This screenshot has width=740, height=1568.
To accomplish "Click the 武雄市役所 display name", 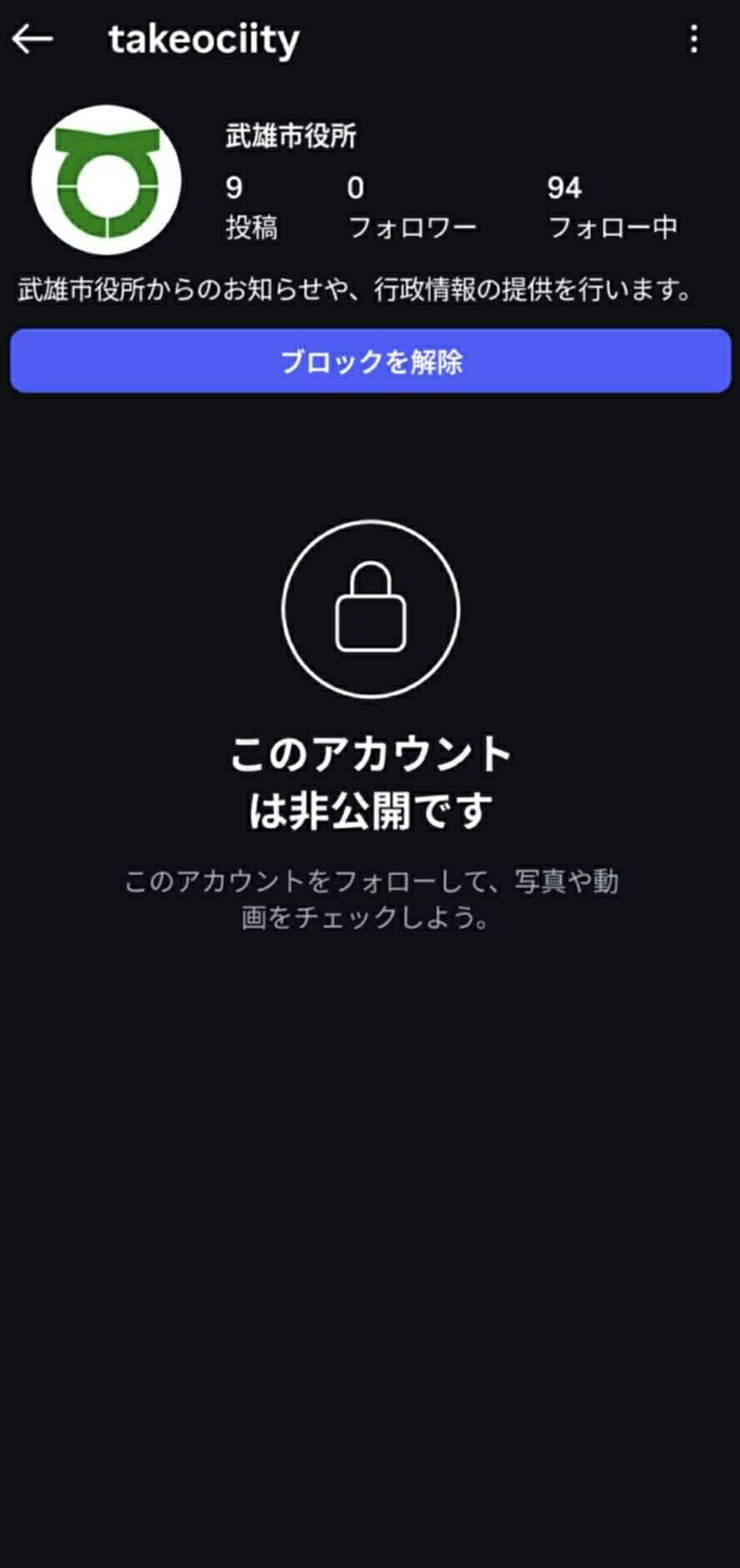I will 290,136.
